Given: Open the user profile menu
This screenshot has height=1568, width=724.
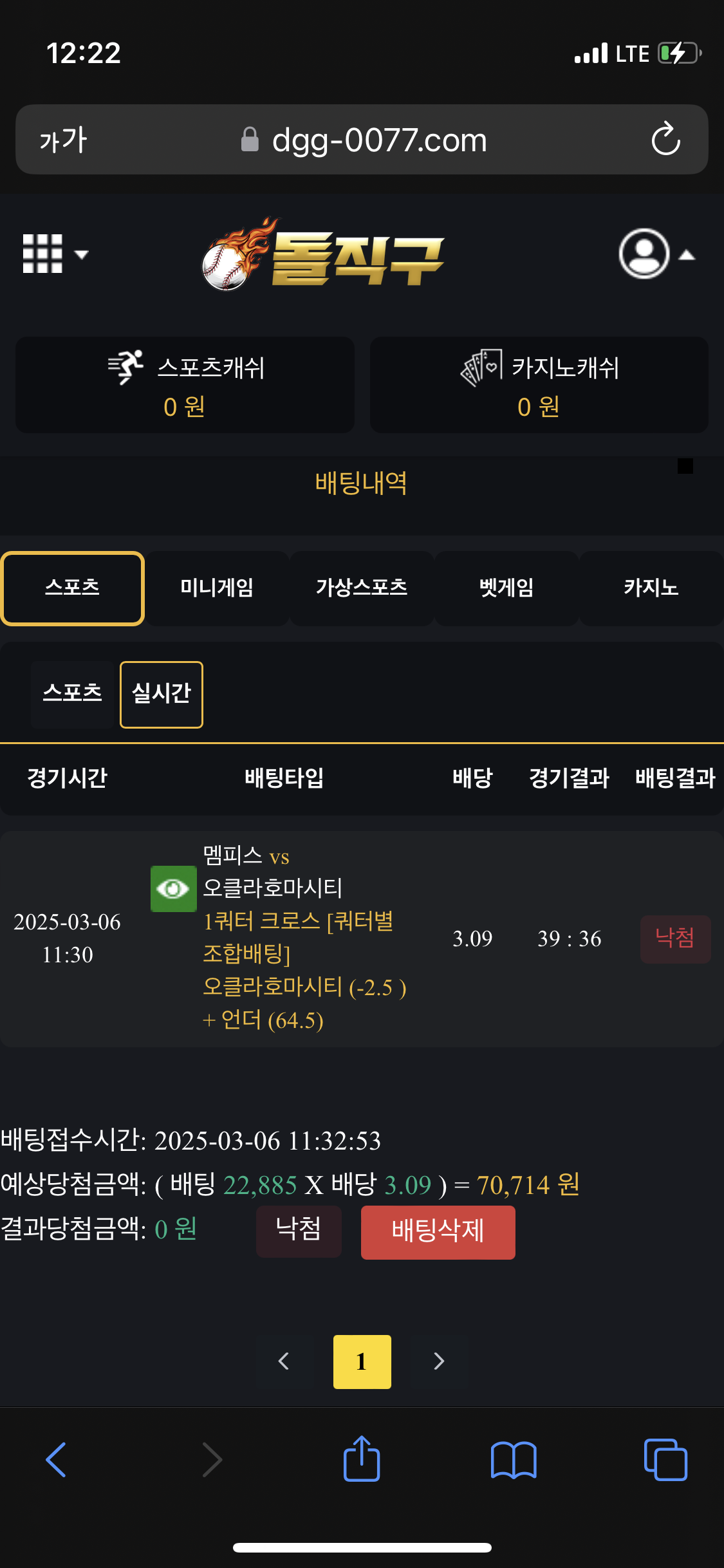Looking at the screenshot, I should click(655, 254).
